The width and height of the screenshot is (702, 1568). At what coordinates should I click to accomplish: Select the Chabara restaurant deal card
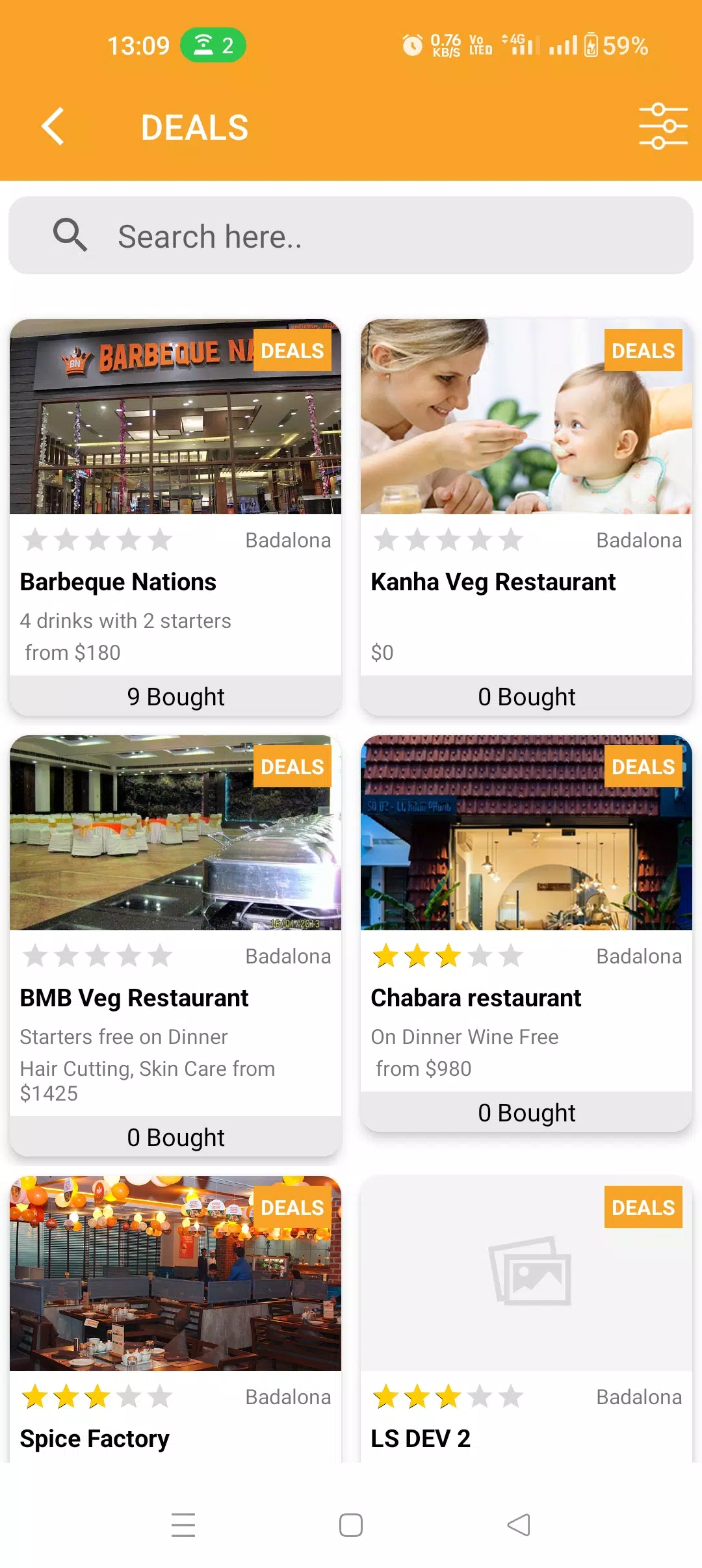526,934
